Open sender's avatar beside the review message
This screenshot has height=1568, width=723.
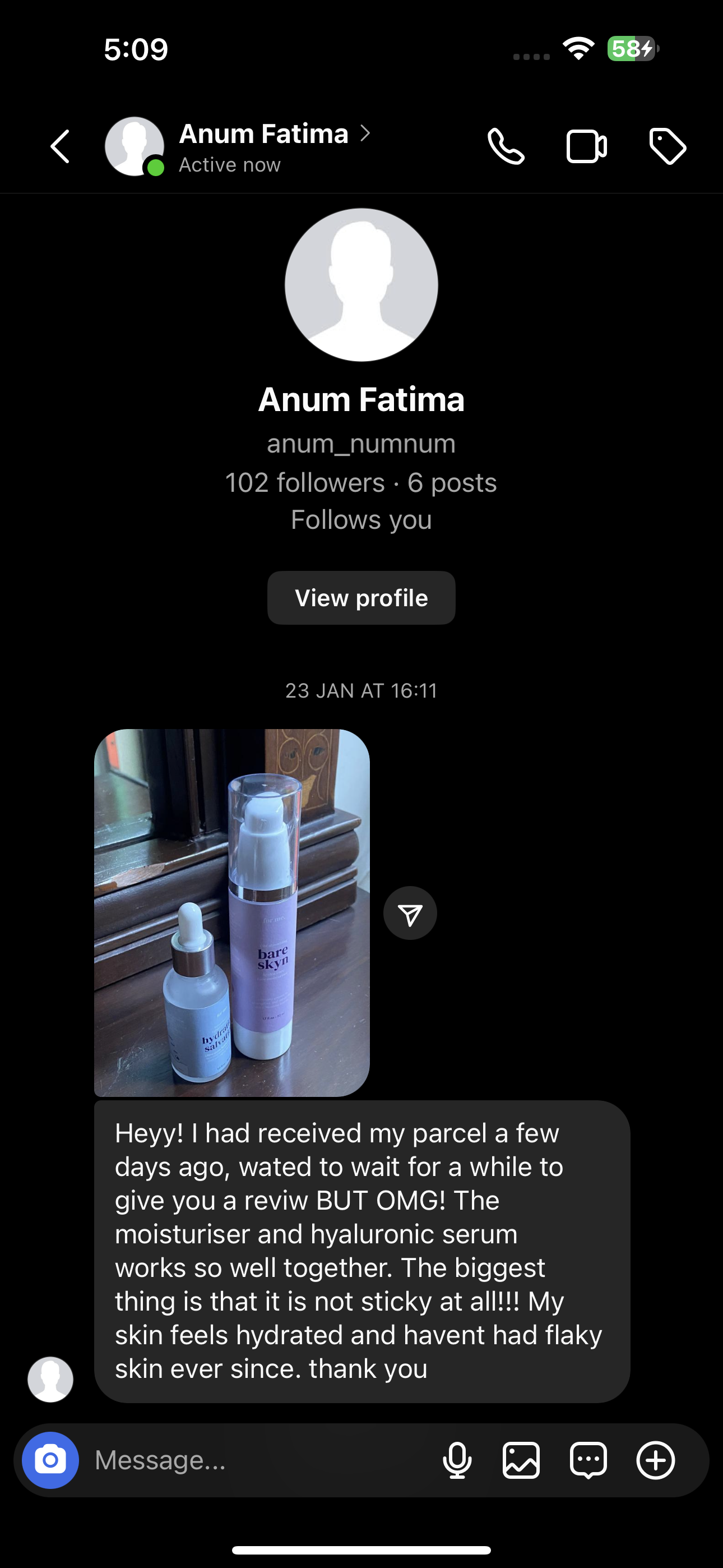[x=50, y=1380]
